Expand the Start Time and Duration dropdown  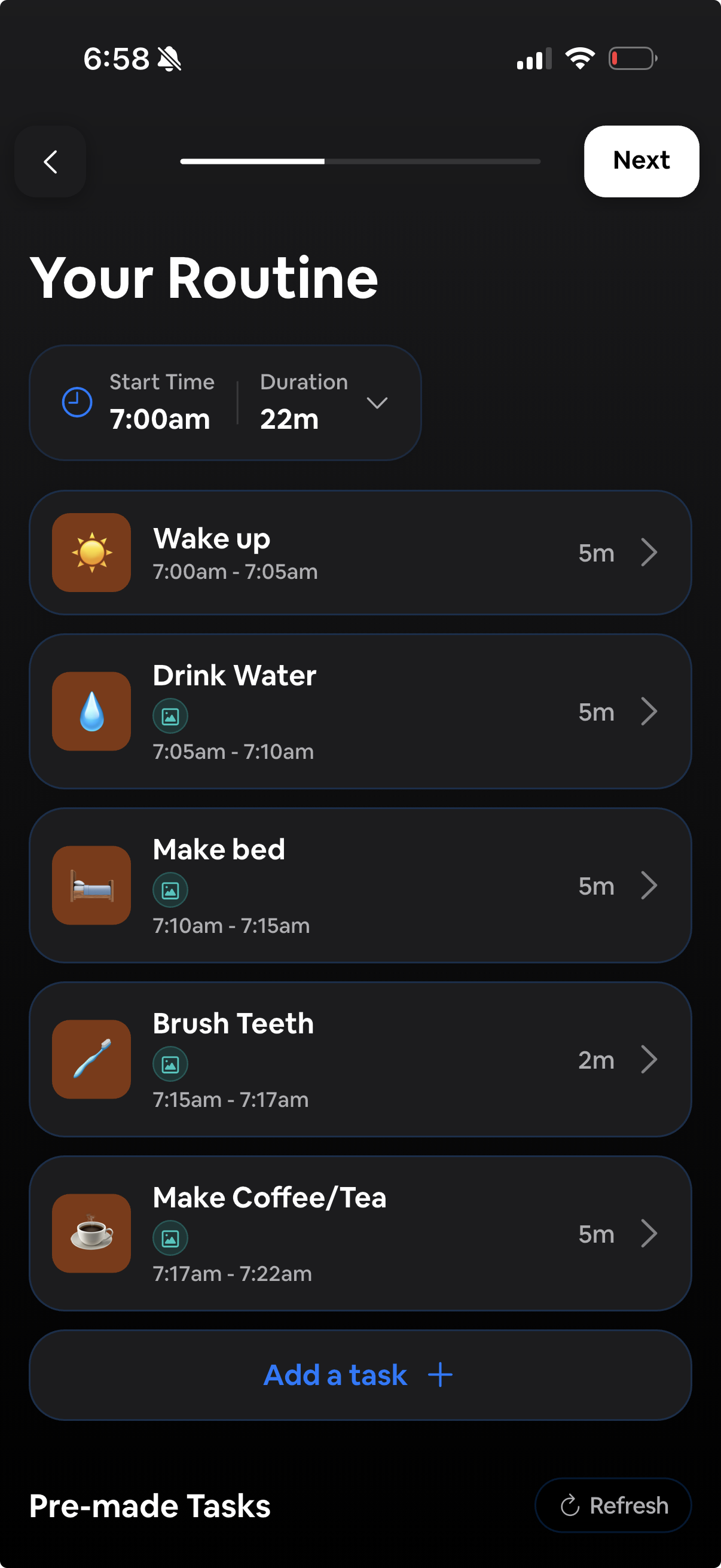[x=377, y=403]
